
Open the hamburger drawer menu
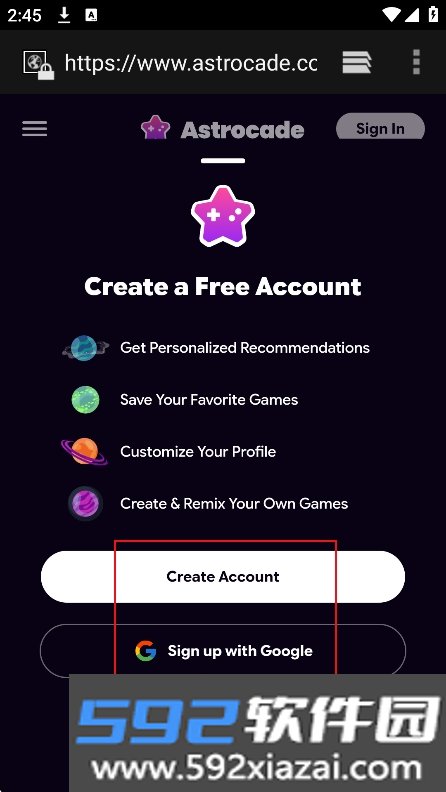[x=34, y=129]
